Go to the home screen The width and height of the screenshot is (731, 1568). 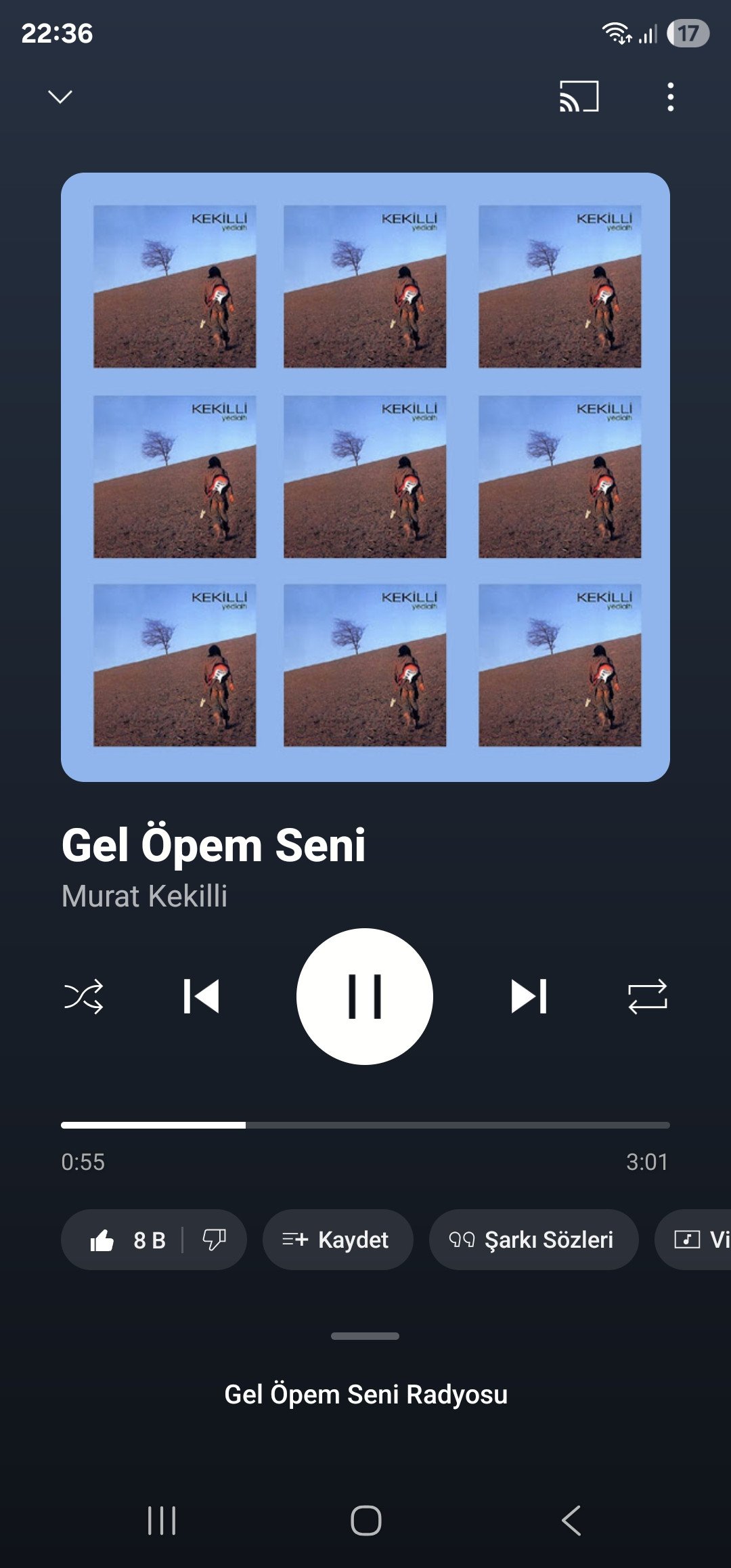click(x=365, y=1521)
